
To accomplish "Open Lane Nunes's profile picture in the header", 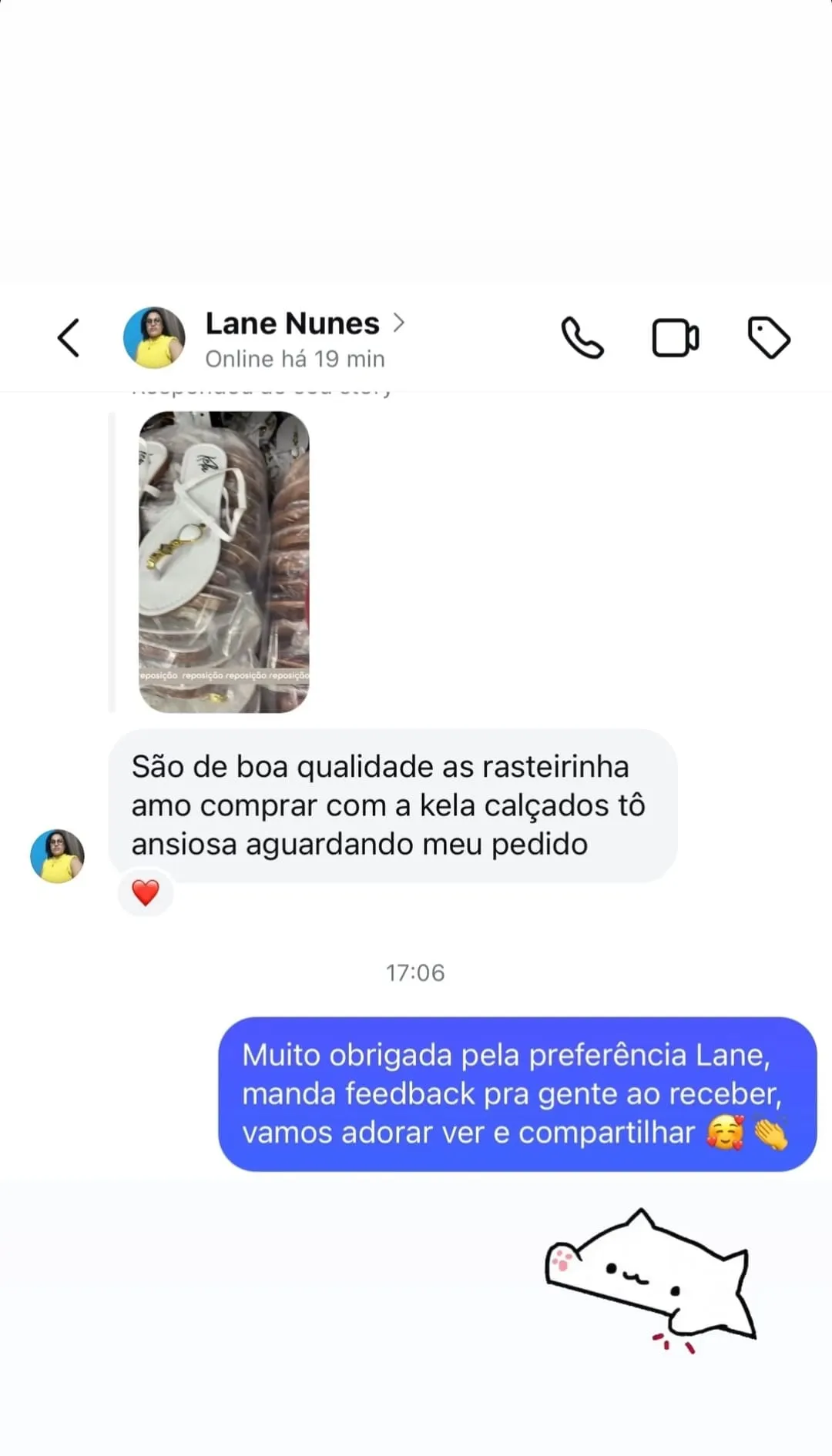I will click(x=154, y=336).
